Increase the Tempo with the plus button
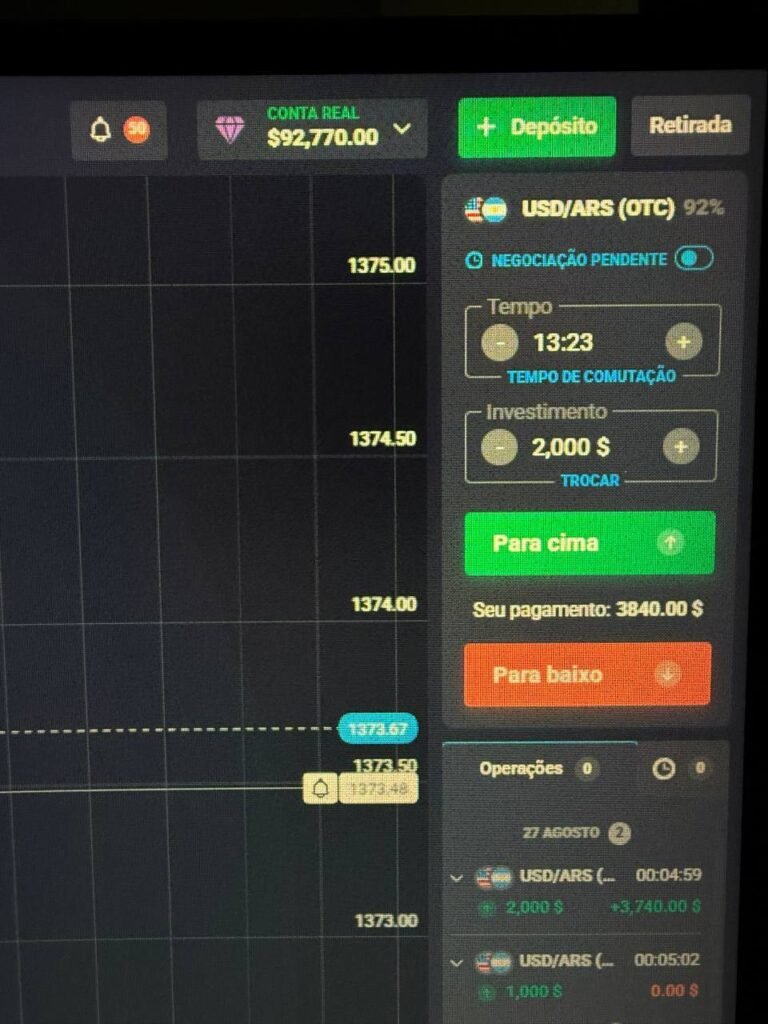 coord(684,342)
